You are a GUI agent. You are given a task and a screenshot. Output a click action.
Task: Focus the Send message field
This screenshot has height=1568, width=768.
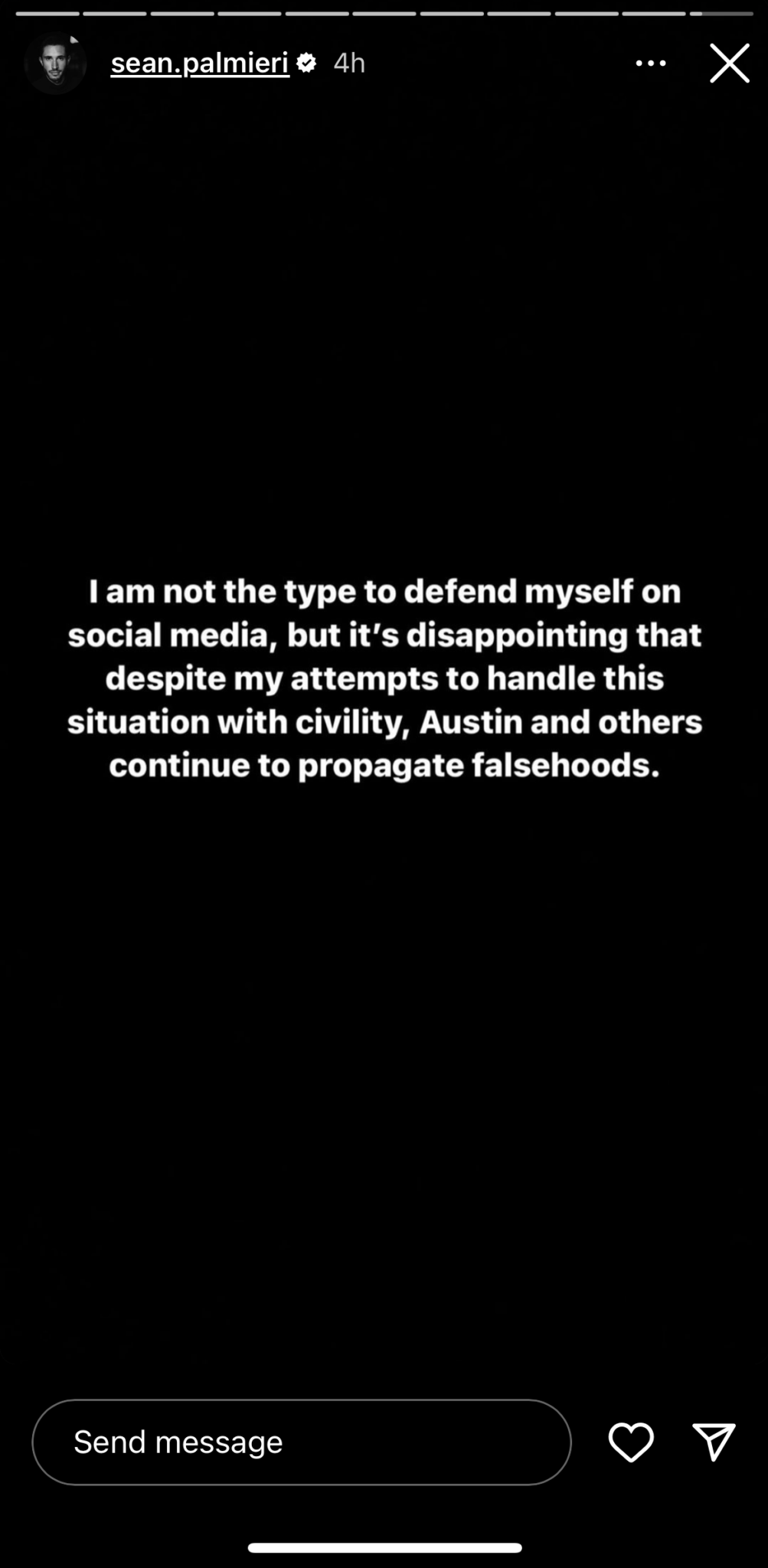[x=301, y=1442]
